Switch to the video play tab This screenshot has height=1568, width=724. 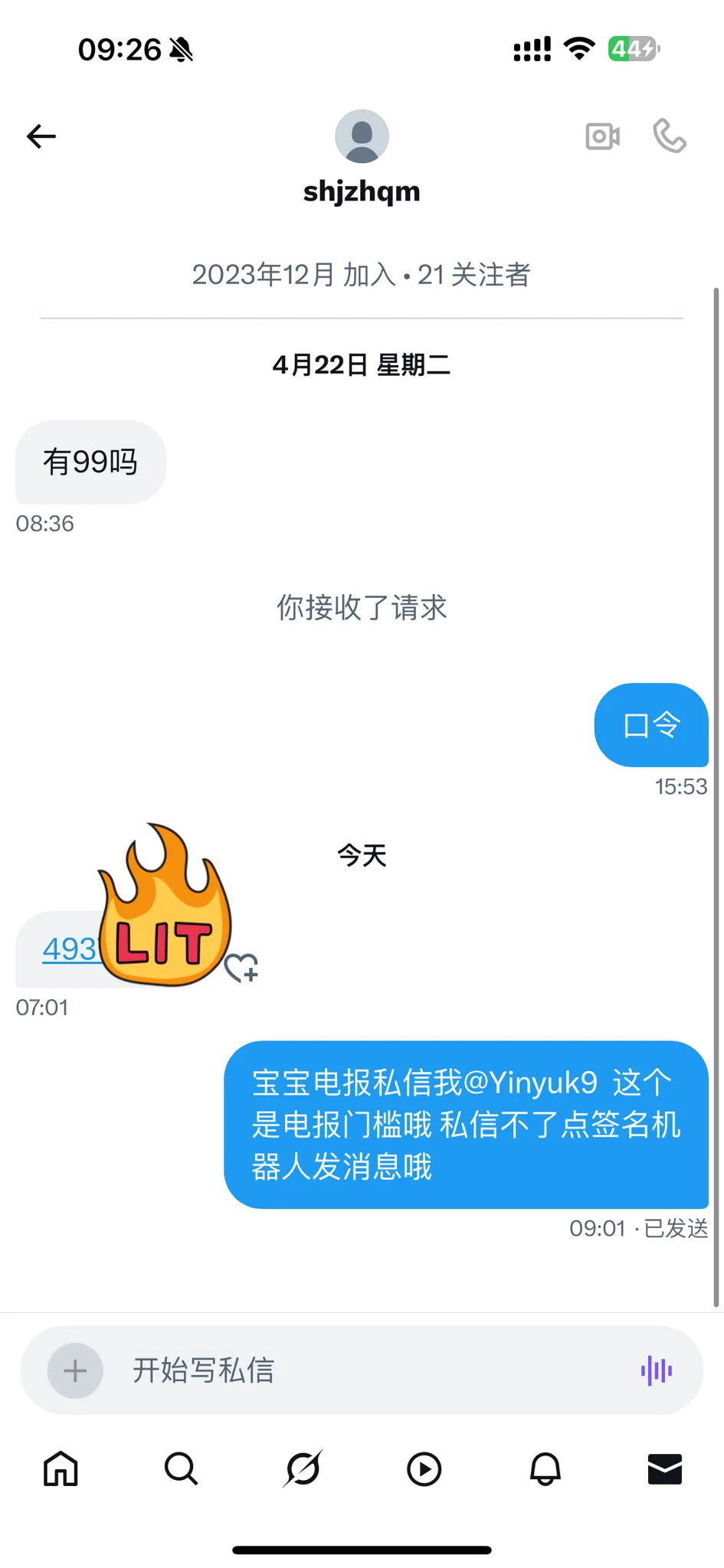click(424, 1468)
